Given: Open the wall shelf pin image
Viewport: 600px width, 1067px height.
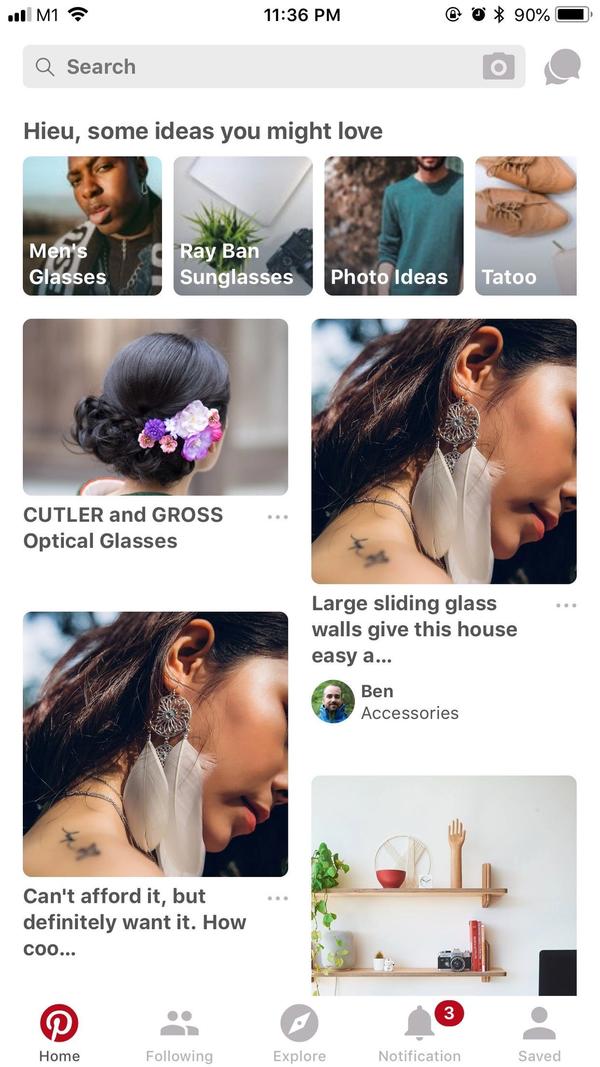Looking at the screenshot, I should tap(444, 885).
